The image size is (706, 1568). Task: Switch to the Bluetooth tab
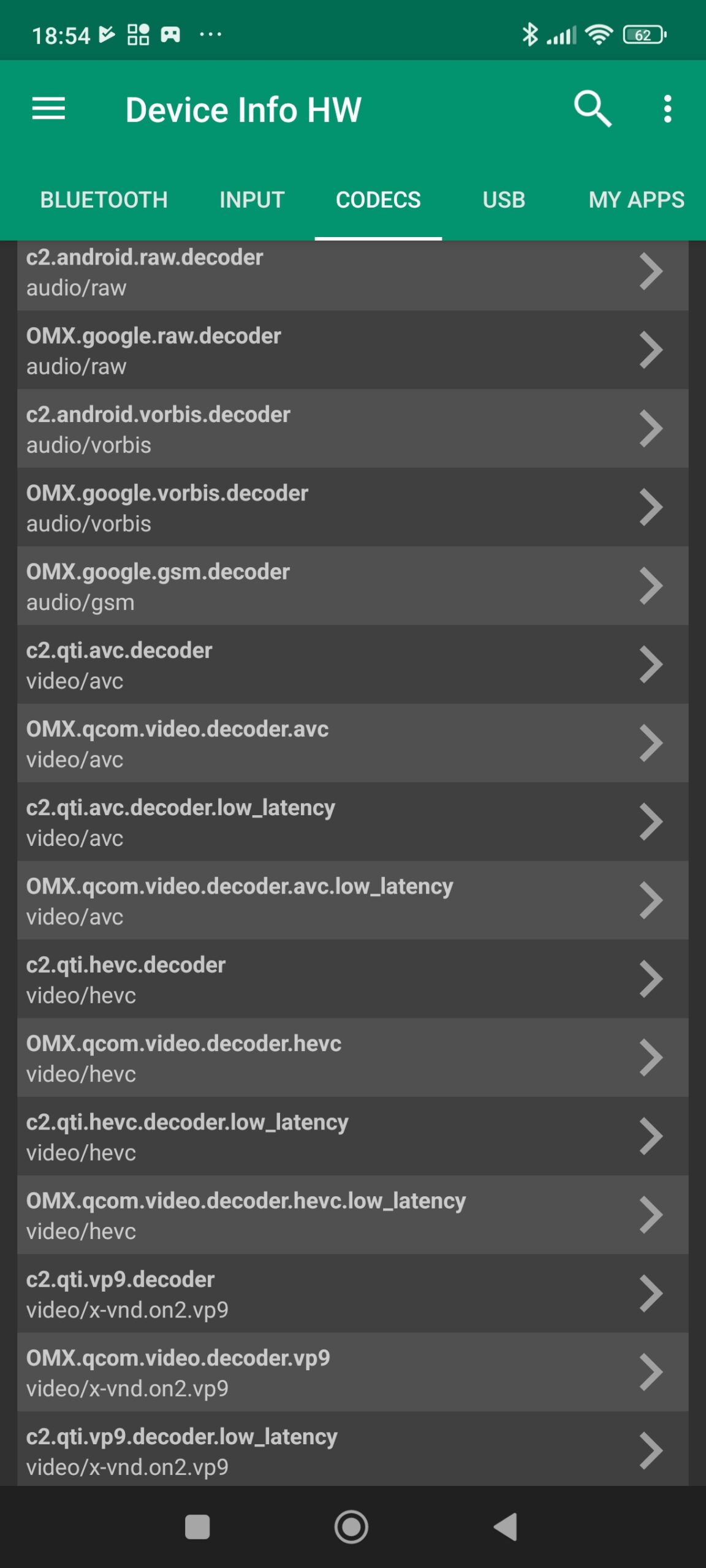(104, 200)
